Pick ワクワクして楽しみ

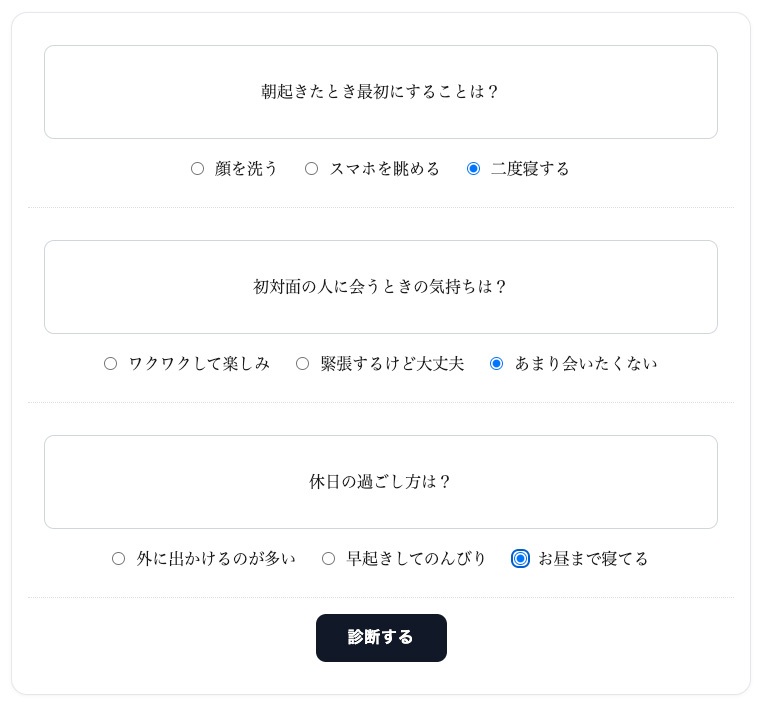tap(111, 364)
